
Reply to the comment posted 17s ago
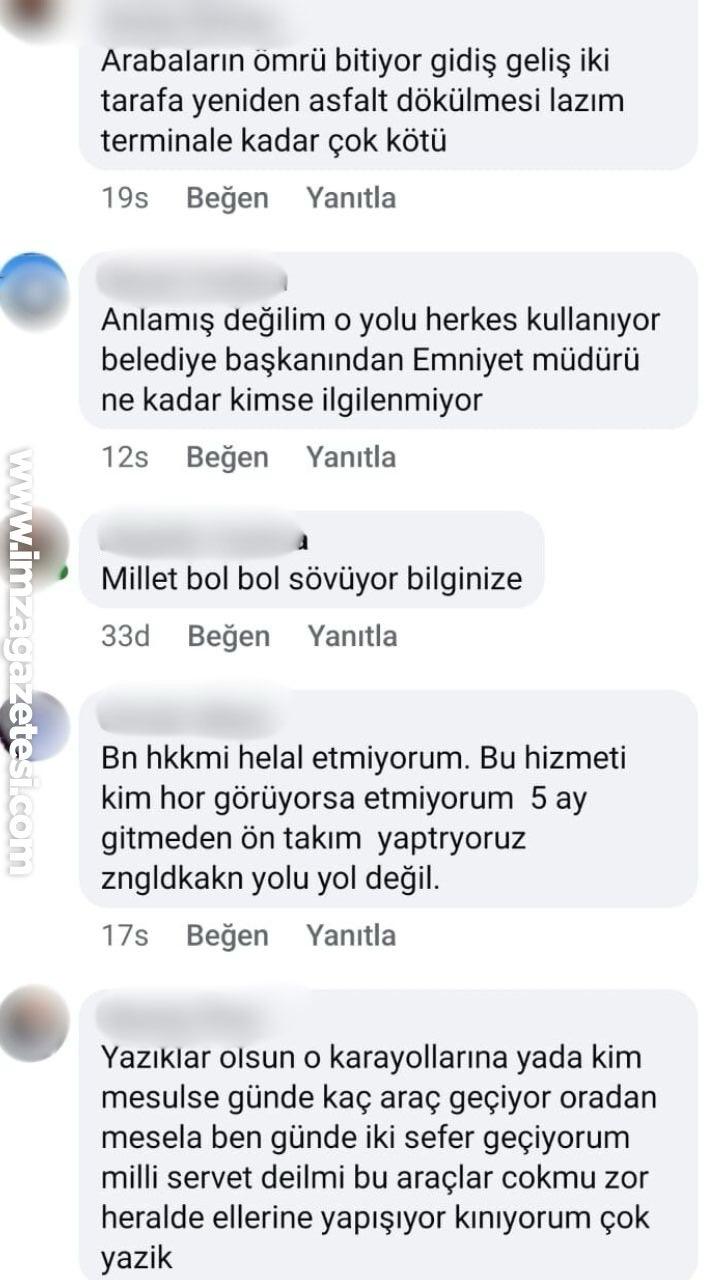pos(351,935)
